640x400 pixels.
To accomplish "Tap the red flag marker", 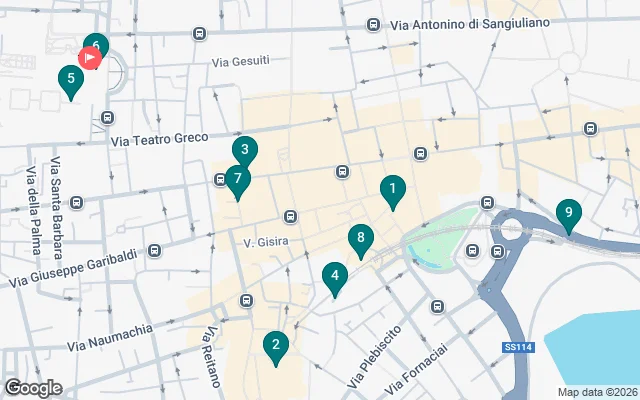I will click(x=88, y=58).
